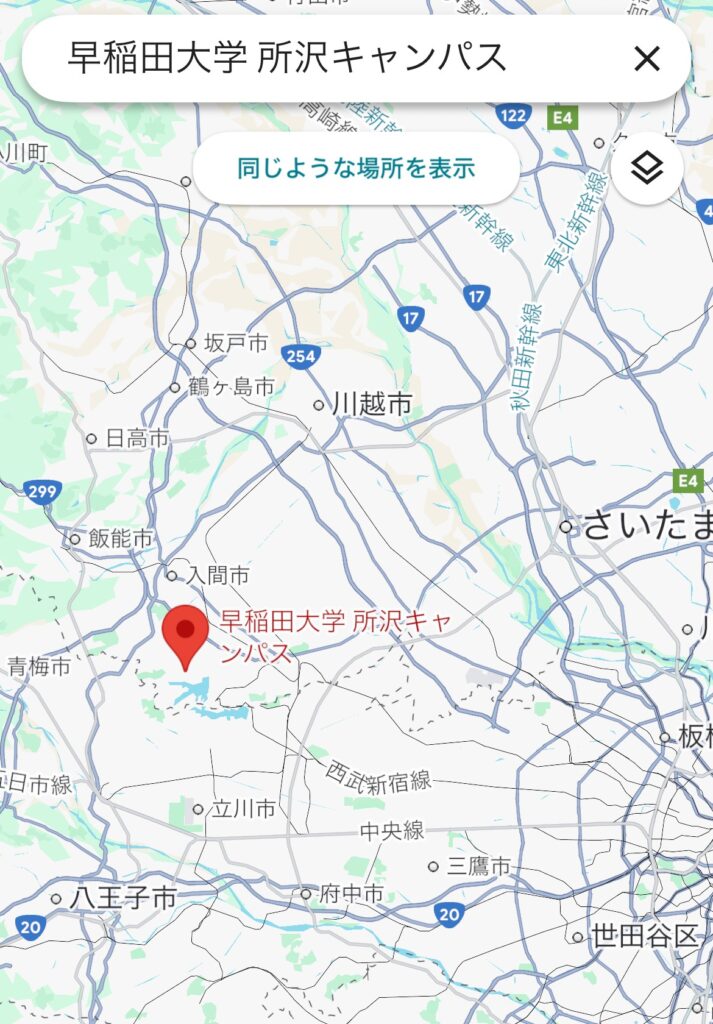Image resolution: width=713 pixels, height=1024 pixels.
Task: Clear the search with the X button
Action: [x=647, y=59]
